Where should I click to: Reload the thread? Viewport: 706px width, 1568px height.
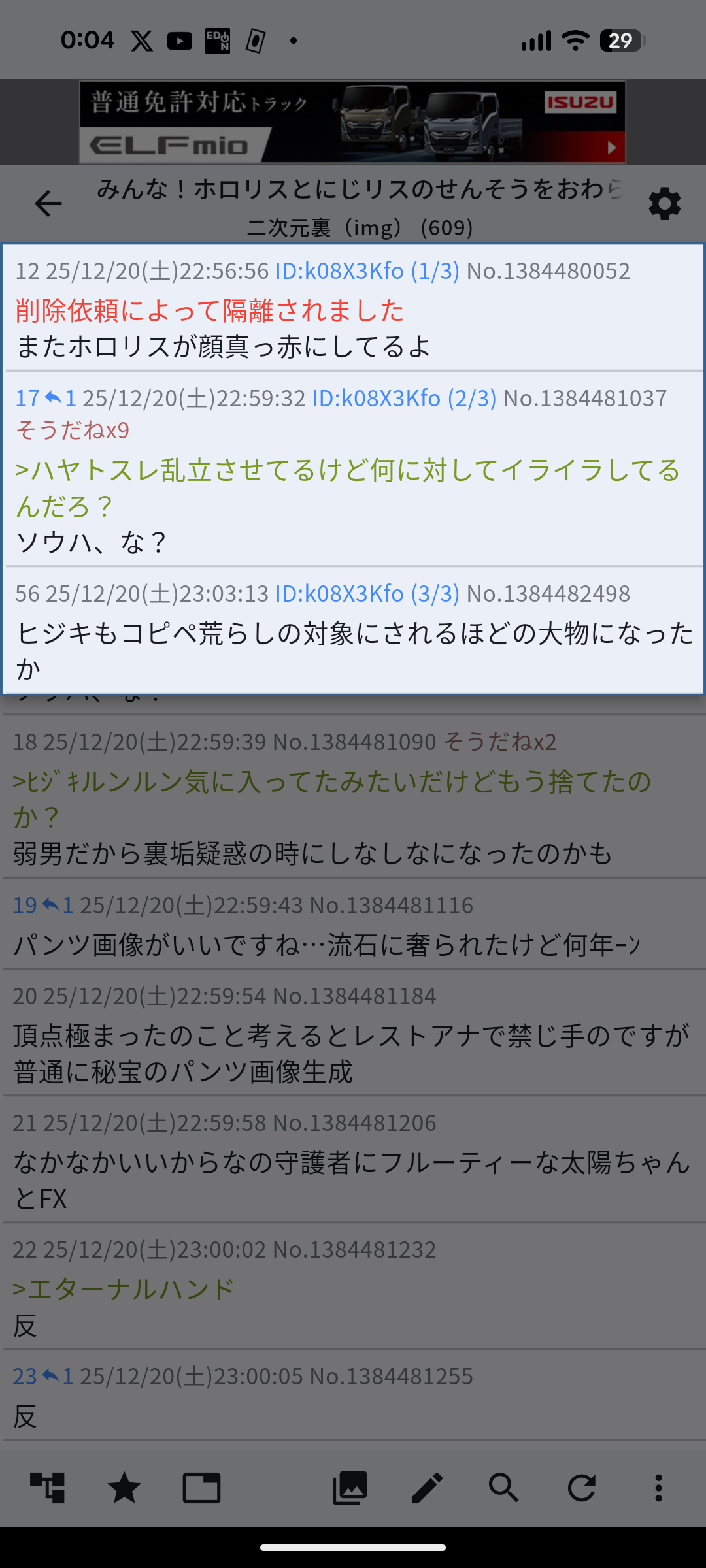tap(581, 1488)
